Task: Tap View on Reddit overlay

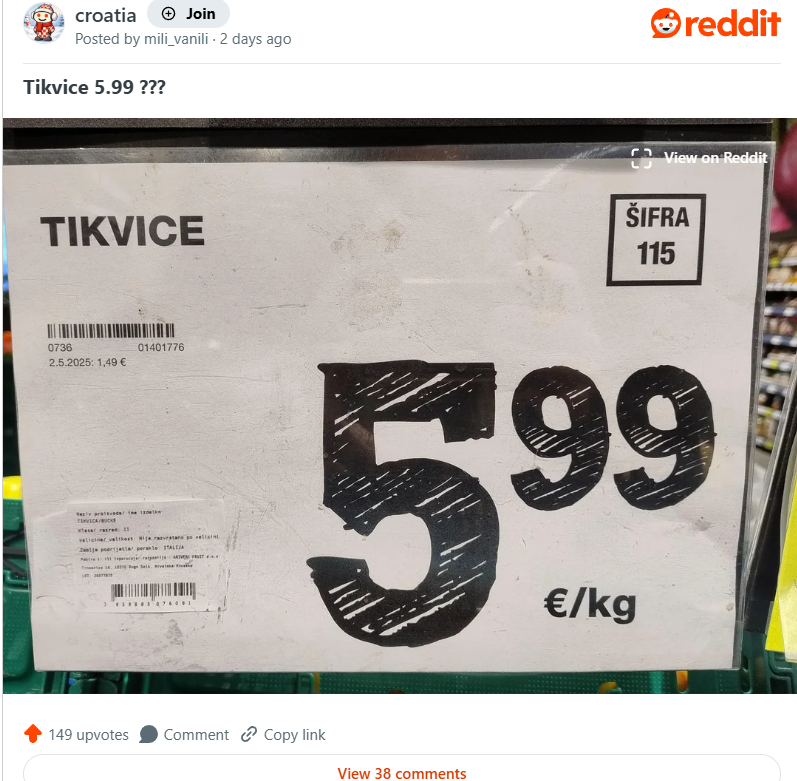Action: pyautogui.click(x=699, y=157)
